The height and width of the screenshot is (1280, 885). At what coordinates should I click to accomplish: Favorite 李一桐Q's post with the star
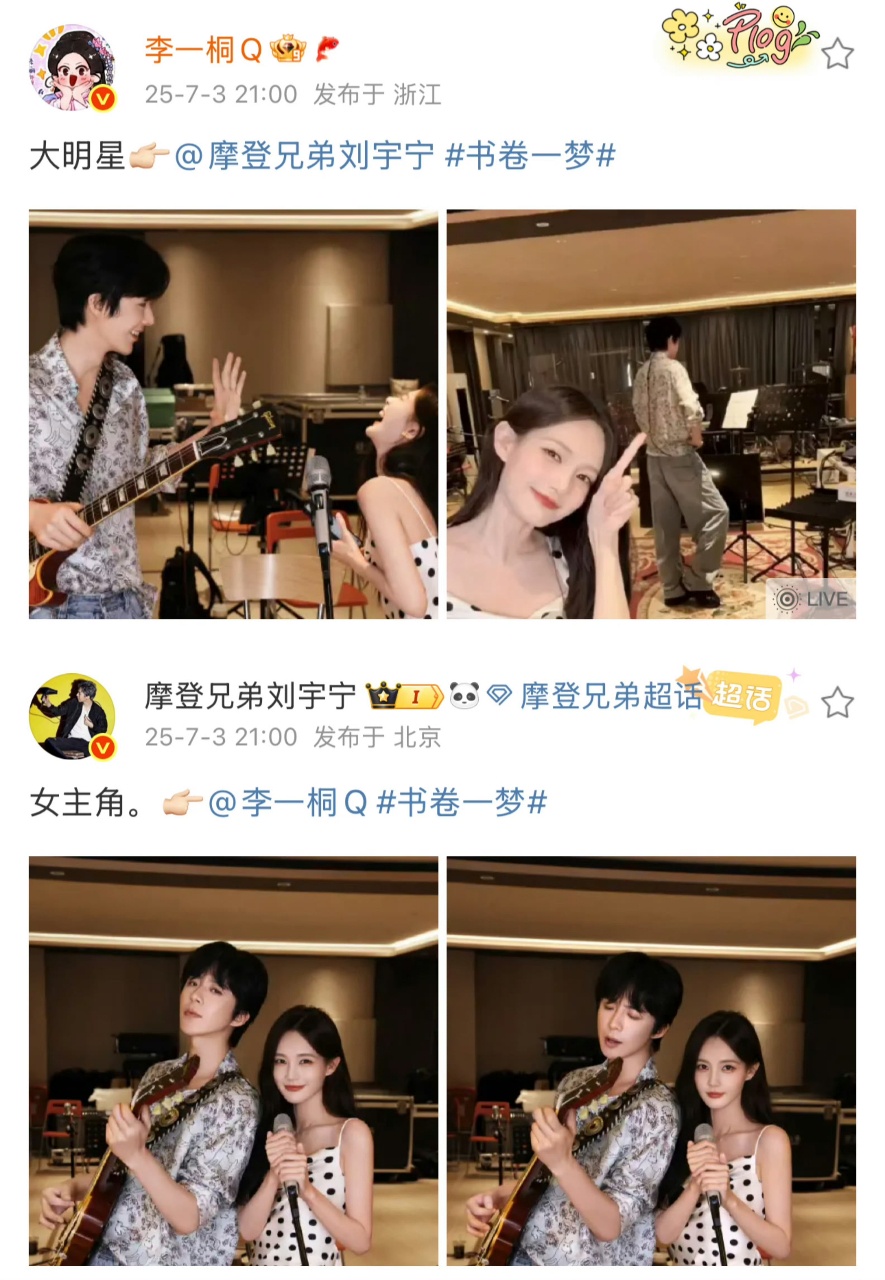(x=837, y=55)
